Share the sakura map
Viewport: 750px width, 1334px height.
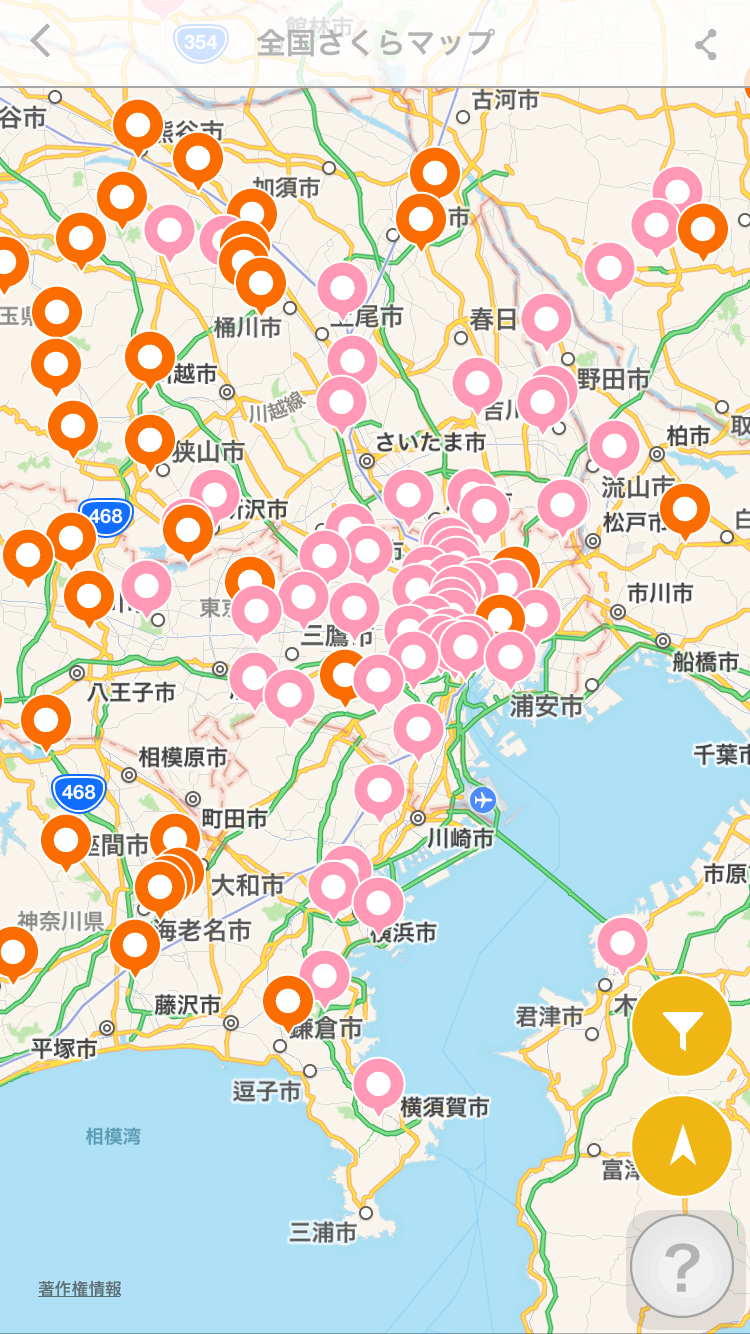706,44
